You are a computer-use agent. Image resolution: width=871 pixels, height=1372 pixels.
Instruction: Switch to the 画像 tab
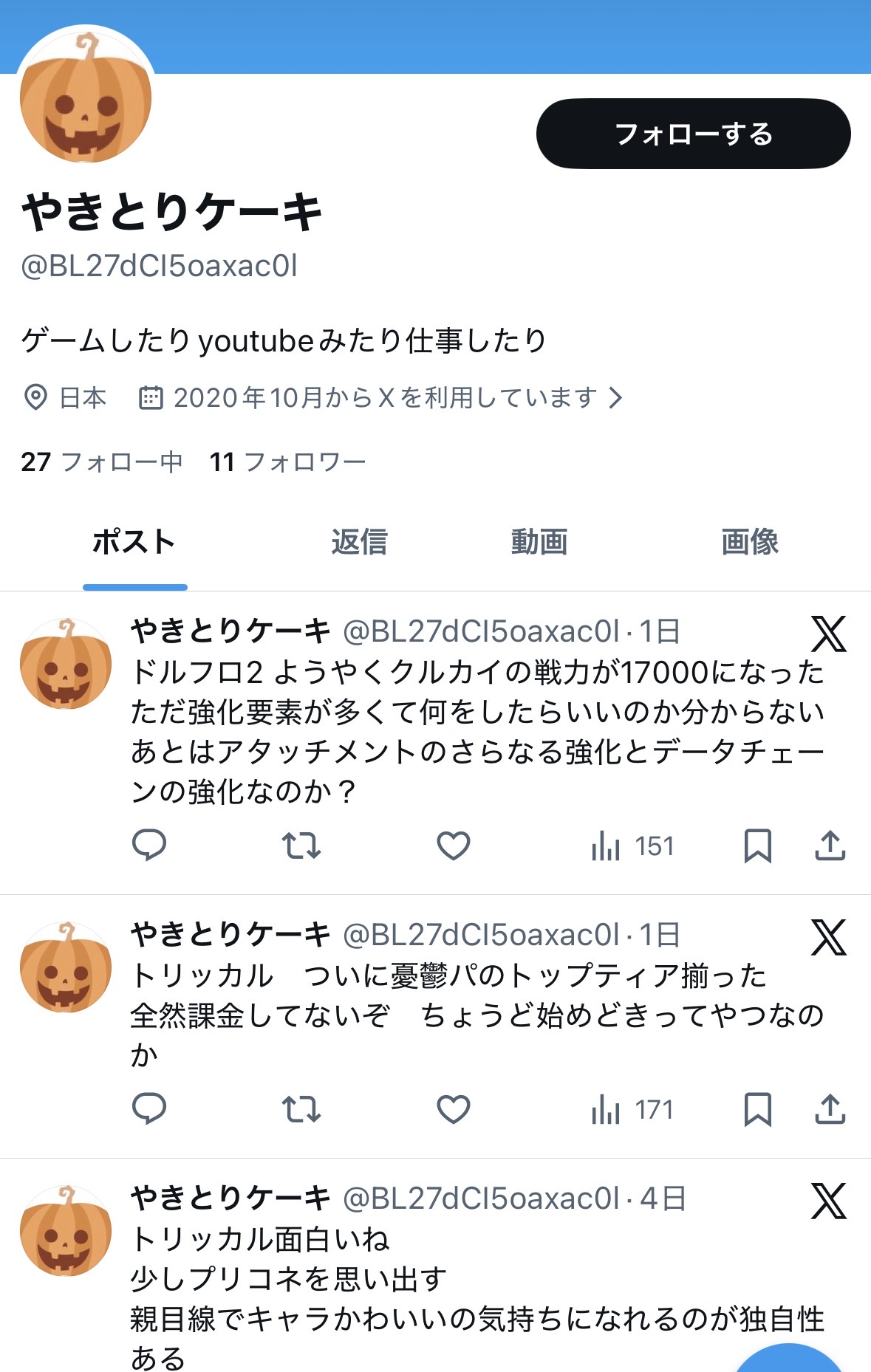pyautogui.click(x=750, y=542)
